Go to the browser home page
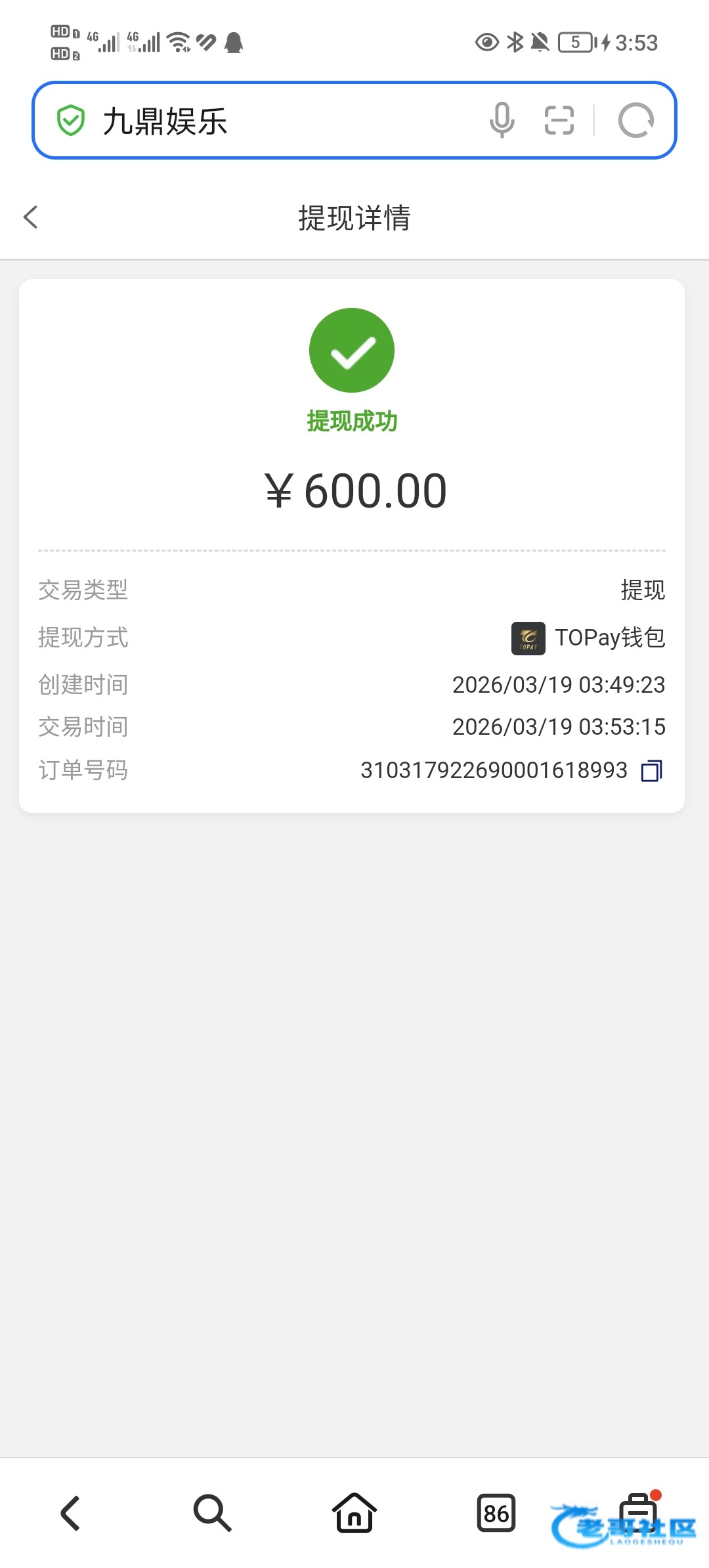The height and width of the screenshot is (1568, 709). 354,1513
